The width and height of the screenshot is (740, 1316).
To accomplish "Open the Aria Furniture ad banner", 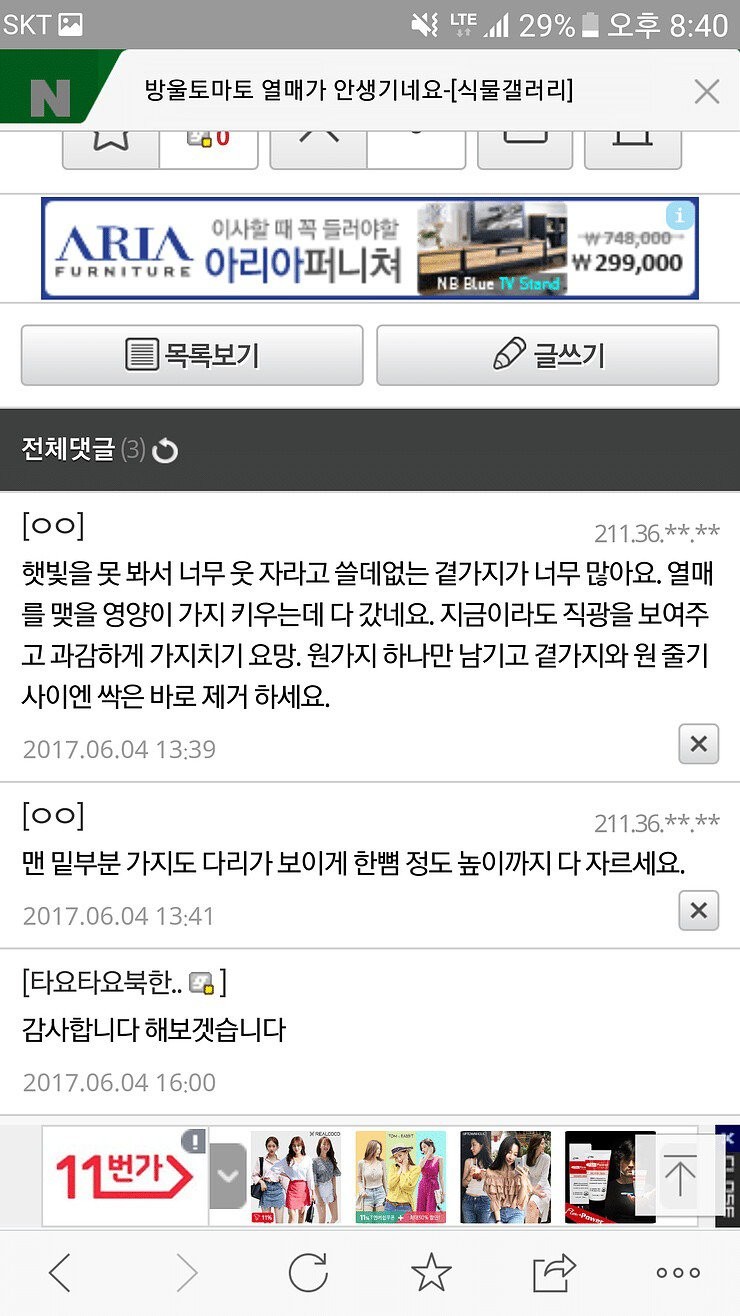I will 369,248.
